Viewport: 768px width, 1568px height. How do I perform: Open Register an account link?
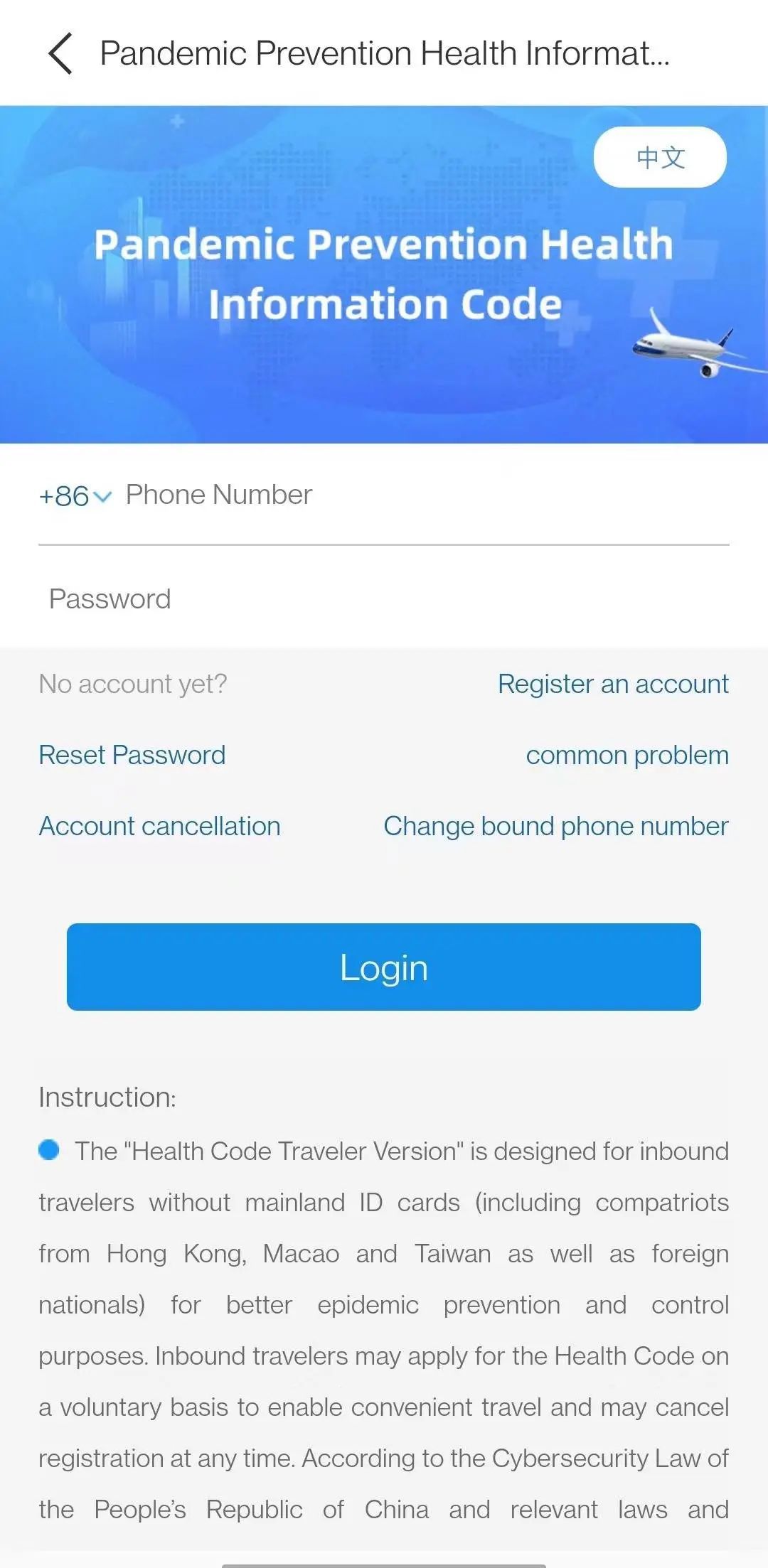point(613,684)
